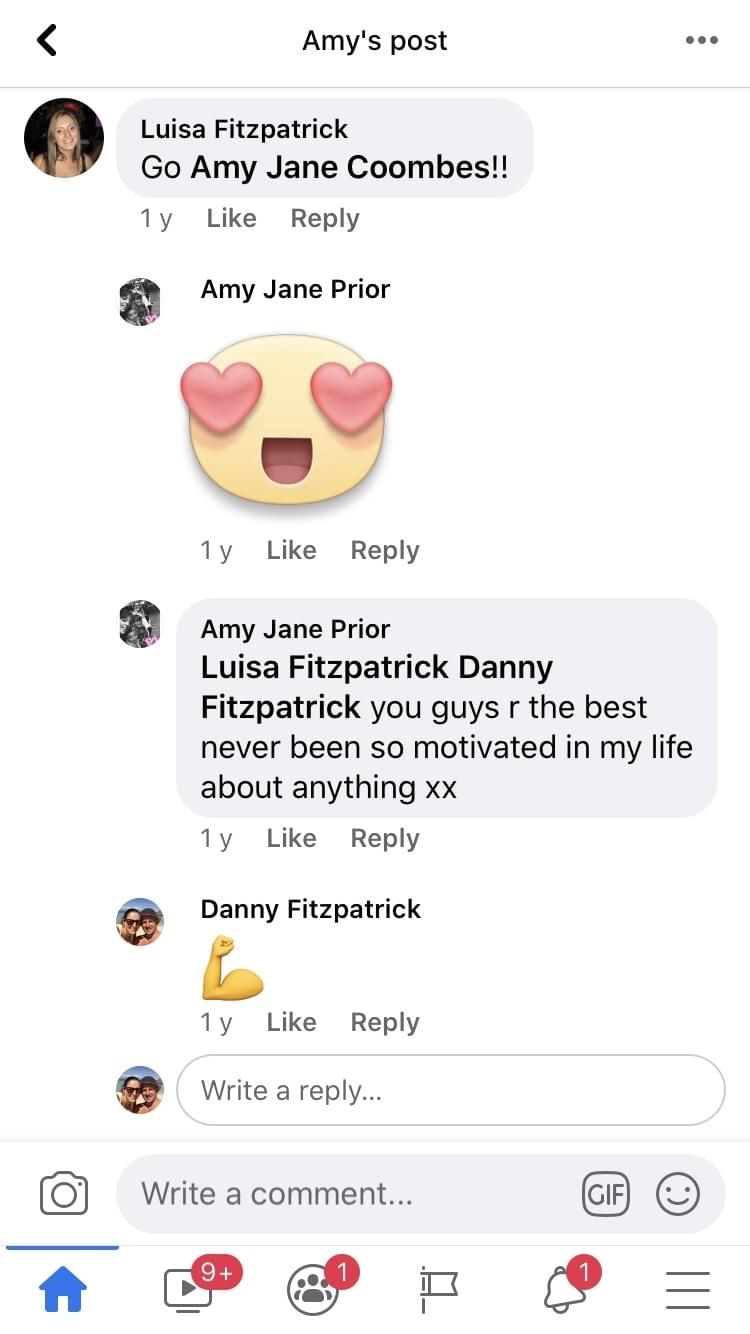Reply to Luisa Fitzpatrick's comment
This screenshot has width=750, height=1334.
click(x=324, y=218)
